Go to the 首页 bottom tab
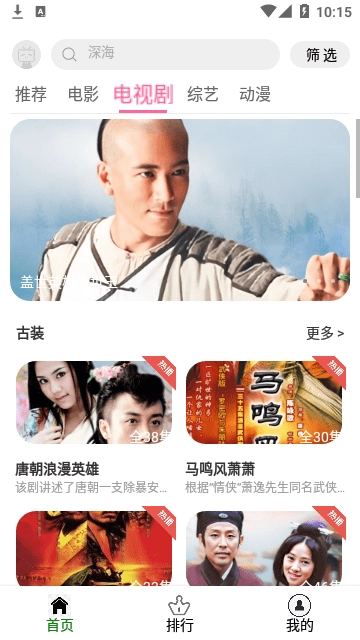Screen dimensions: 360x640 60,613
